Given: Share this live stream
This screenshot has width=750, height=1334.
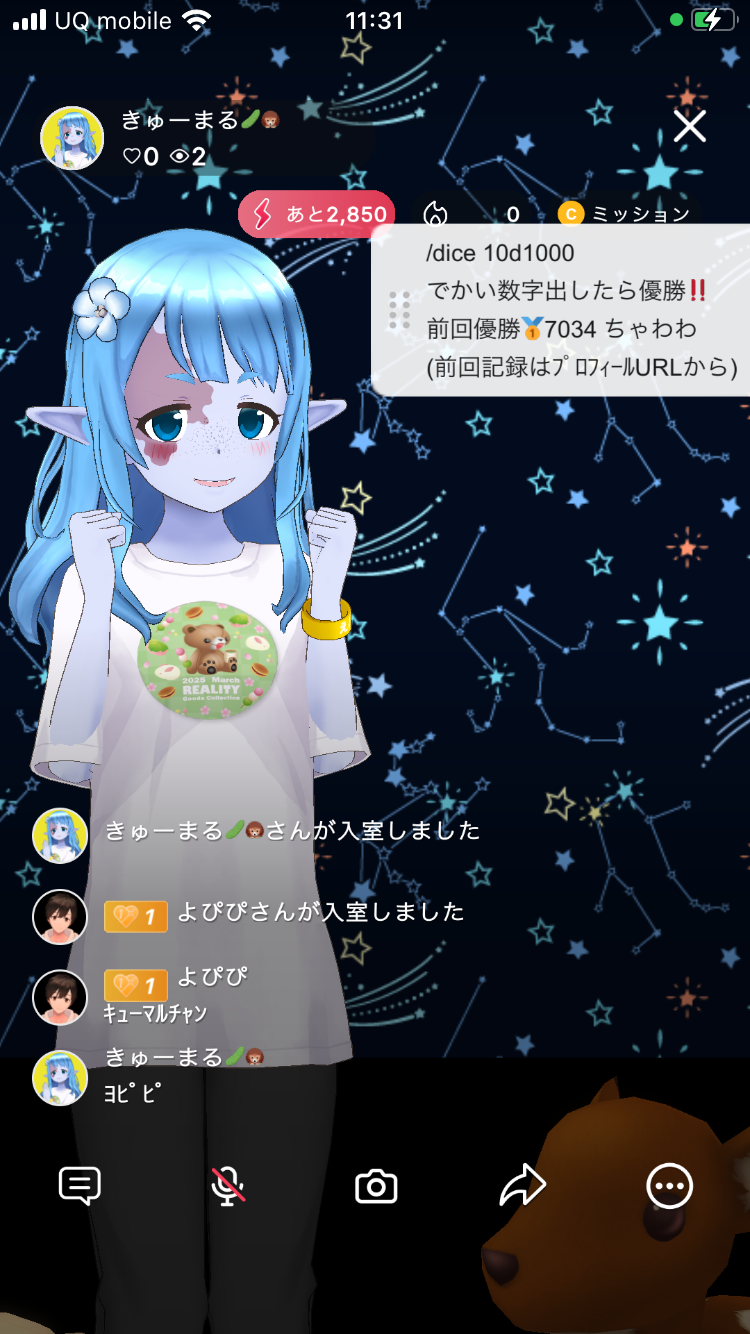Looking at the screenshot, I should 522,1187.
